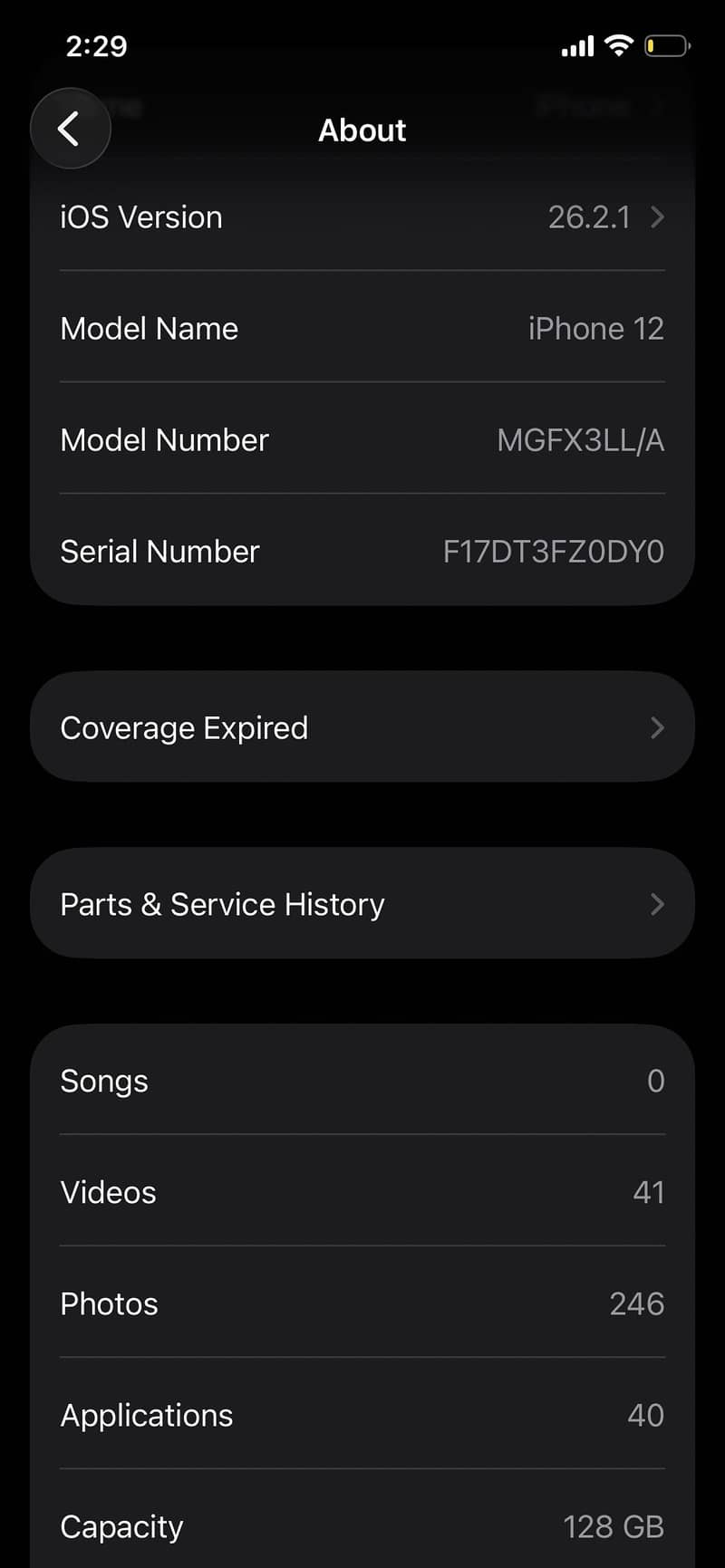Go back from the About screen

(70, 129)
